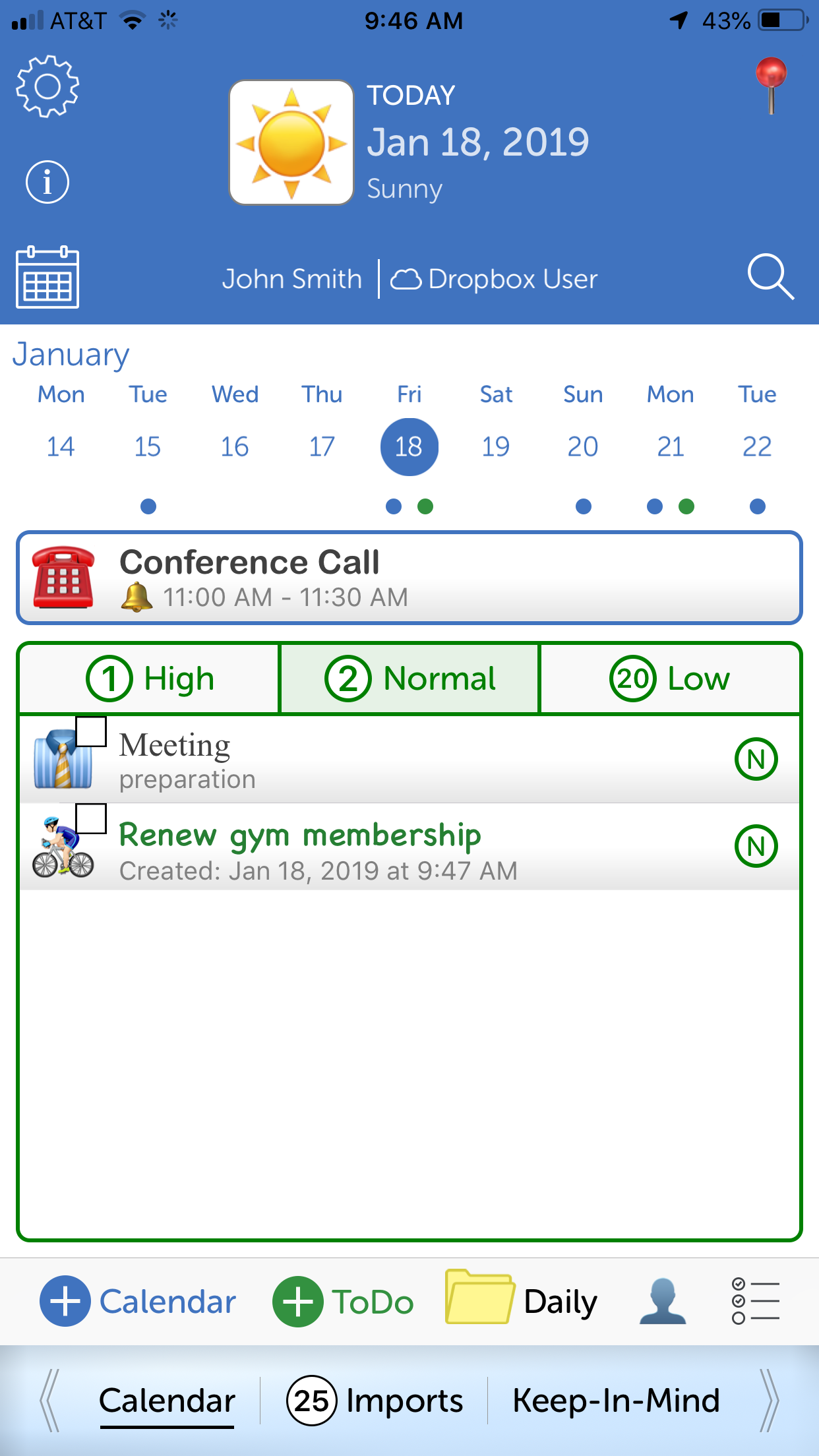The image size is (819, 1456).
Task: Open the settings gear
Action: click(x=47, y=86)
